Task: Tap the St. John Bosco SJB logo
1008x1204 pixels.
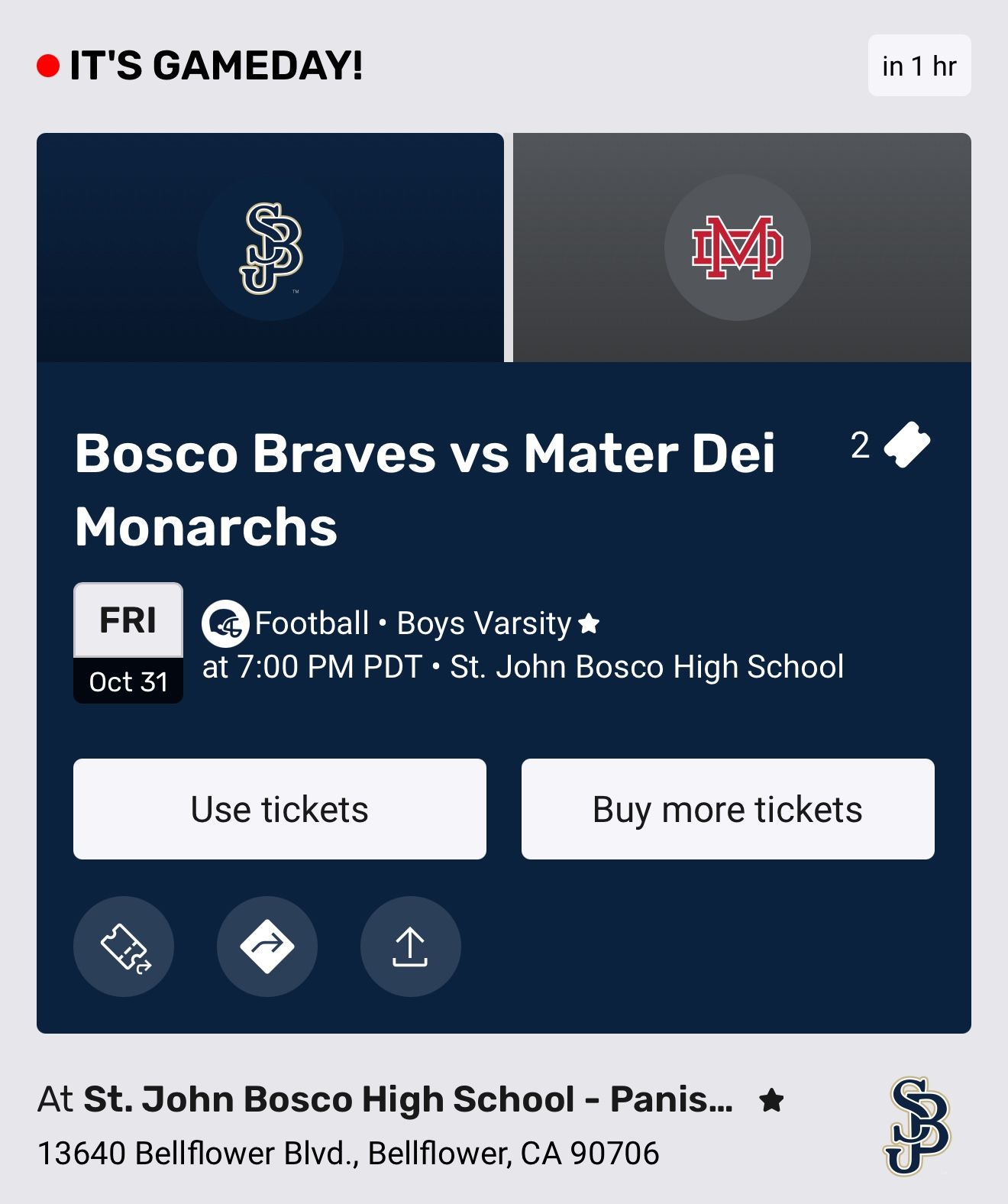Action: (271, 247)
